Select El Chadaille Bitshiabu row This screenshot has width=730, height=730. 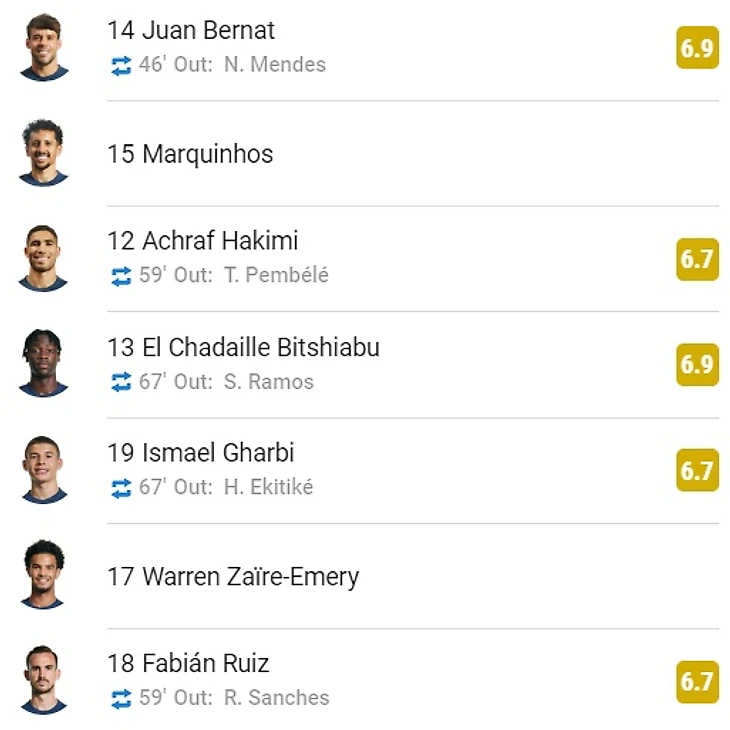click(x=260, y=348)
